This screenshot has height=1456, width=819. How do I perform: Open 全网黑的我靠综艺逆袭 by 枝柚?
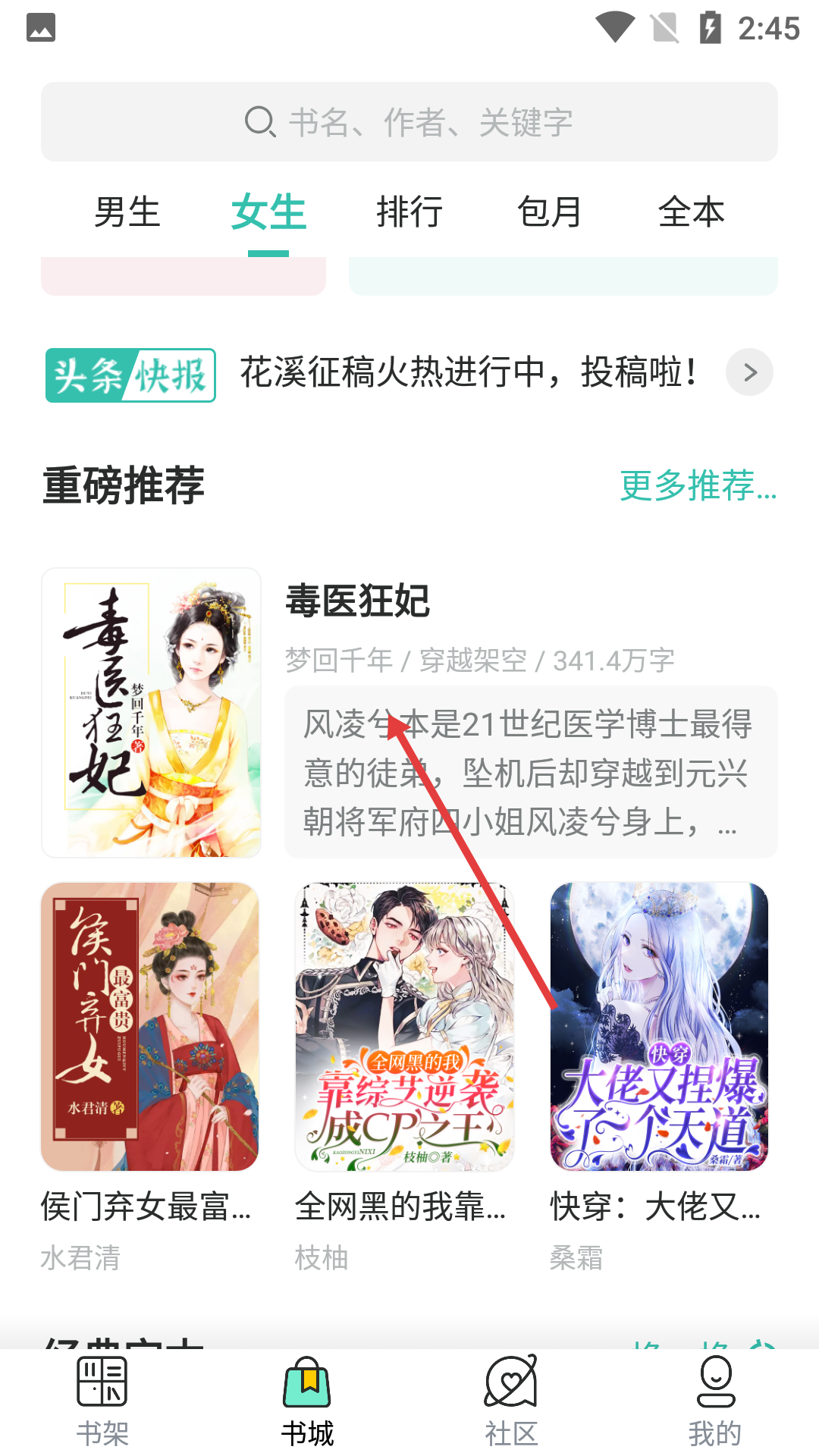[x=404, y=1026]
